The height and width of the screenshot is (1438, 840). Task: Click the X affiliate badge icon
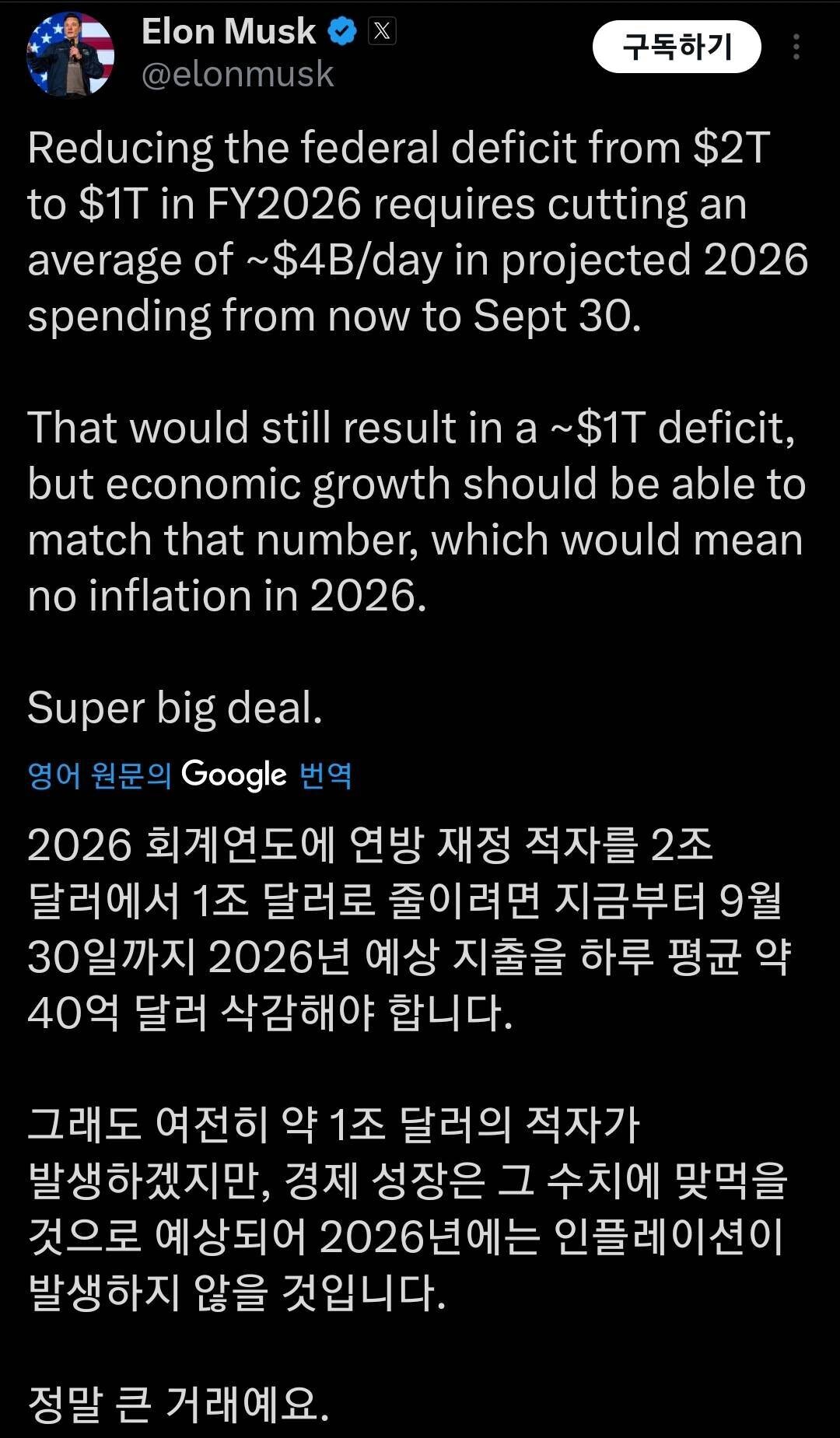coord(383,30)
